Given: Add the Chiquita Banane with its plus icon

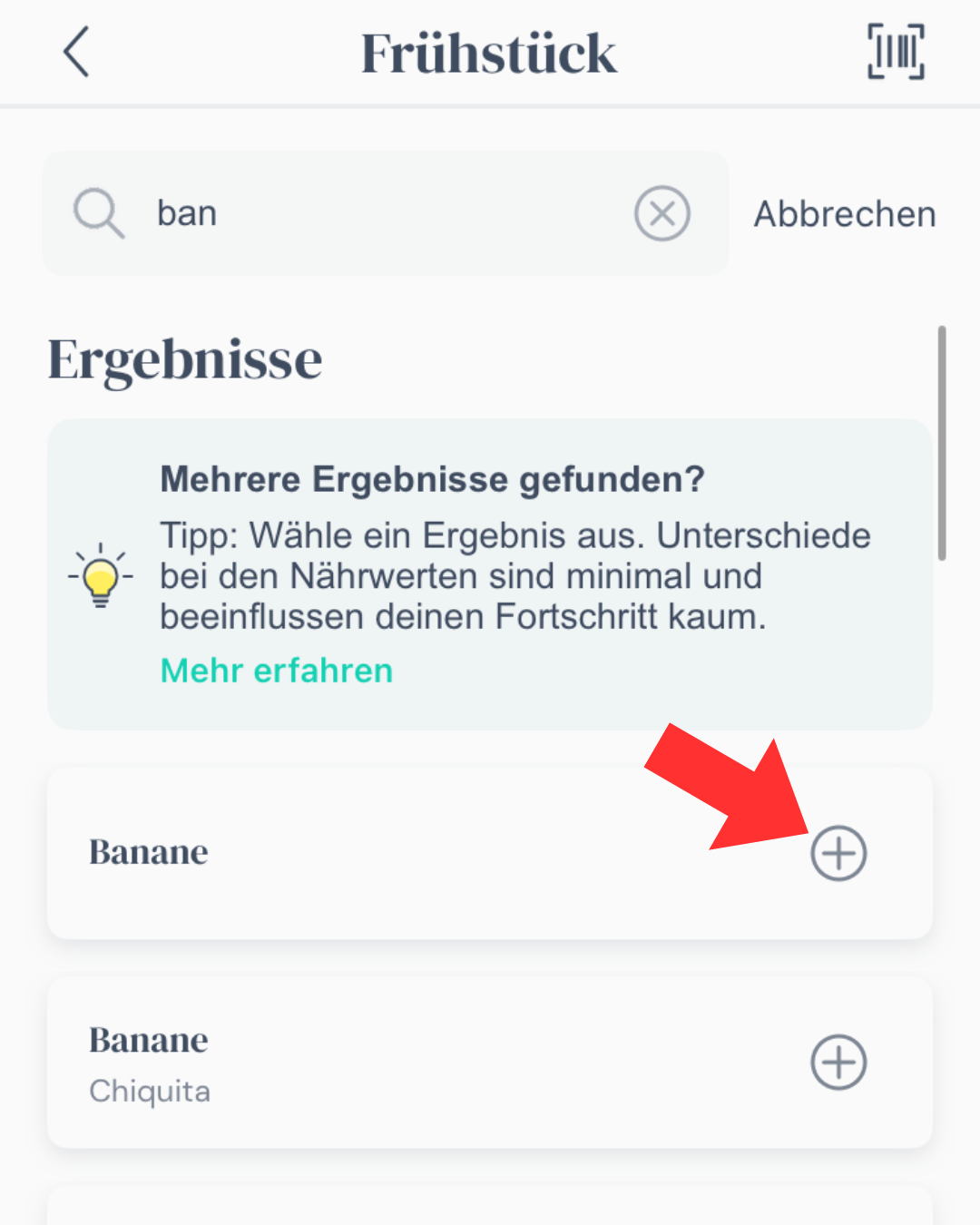Looking at the screenshot, I should tap(838, 1062).
